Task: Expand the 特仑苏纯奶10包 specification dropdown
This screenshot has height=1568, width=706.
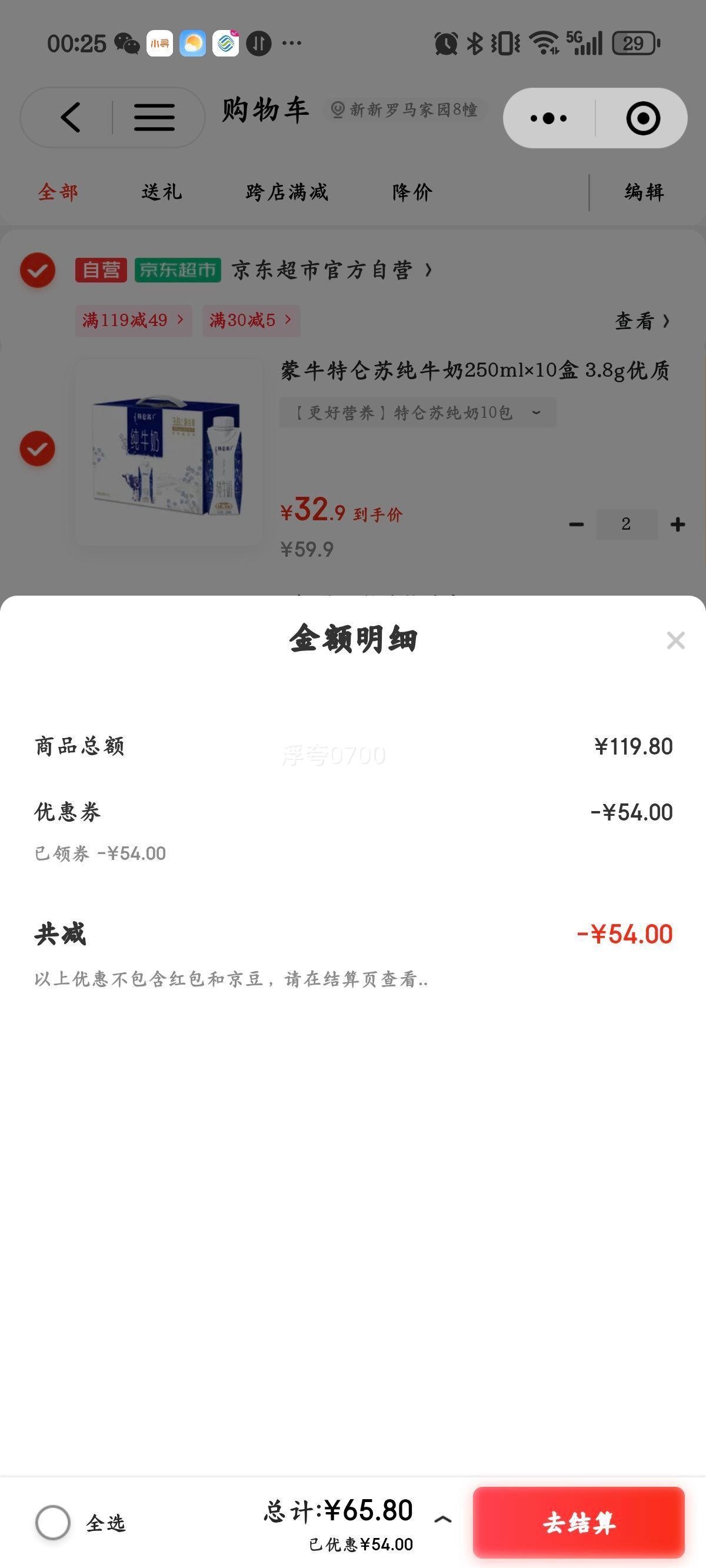Action: pyautogui.click(x=418, y=413)
